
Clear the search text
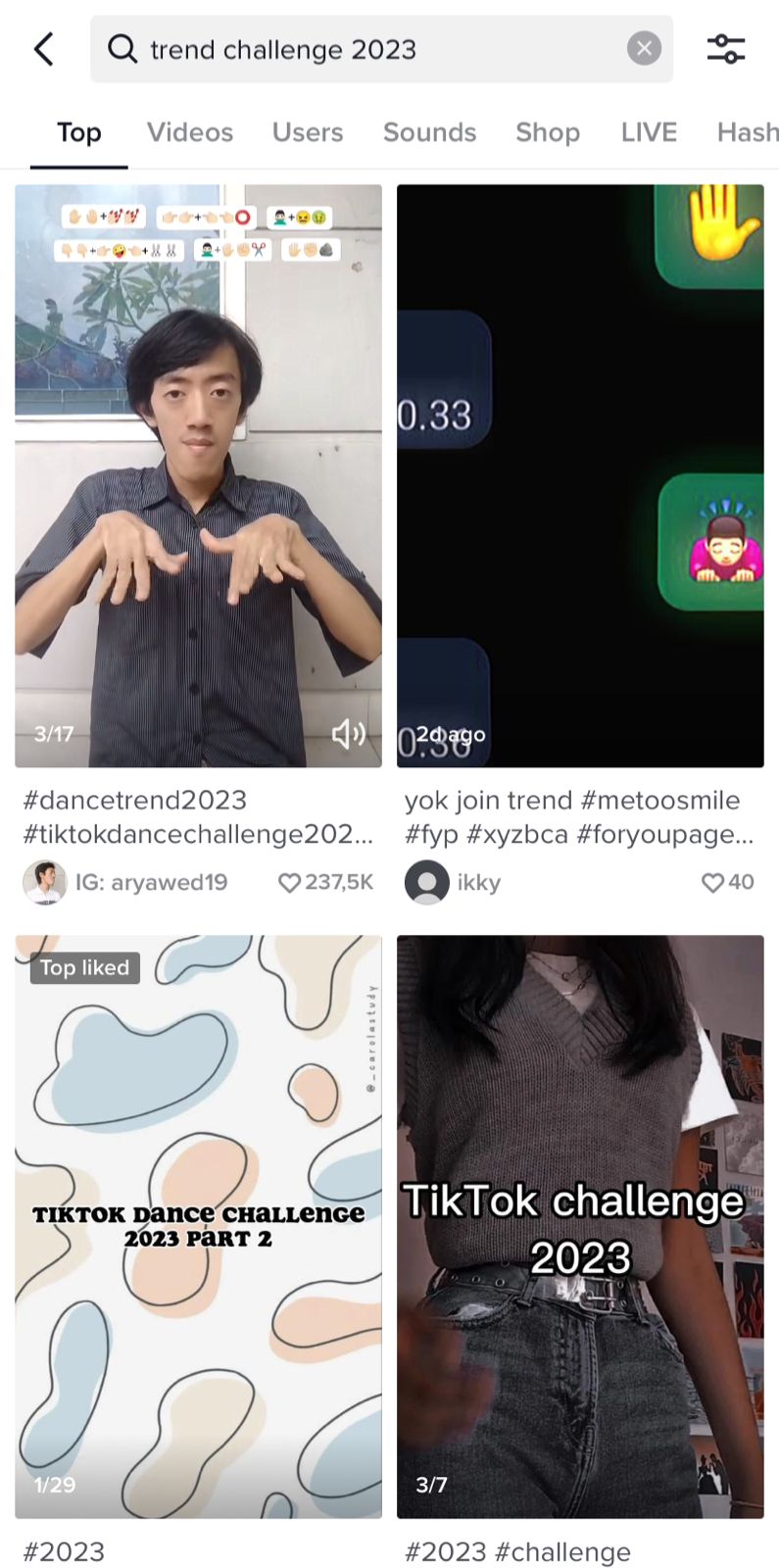[644, 49]
